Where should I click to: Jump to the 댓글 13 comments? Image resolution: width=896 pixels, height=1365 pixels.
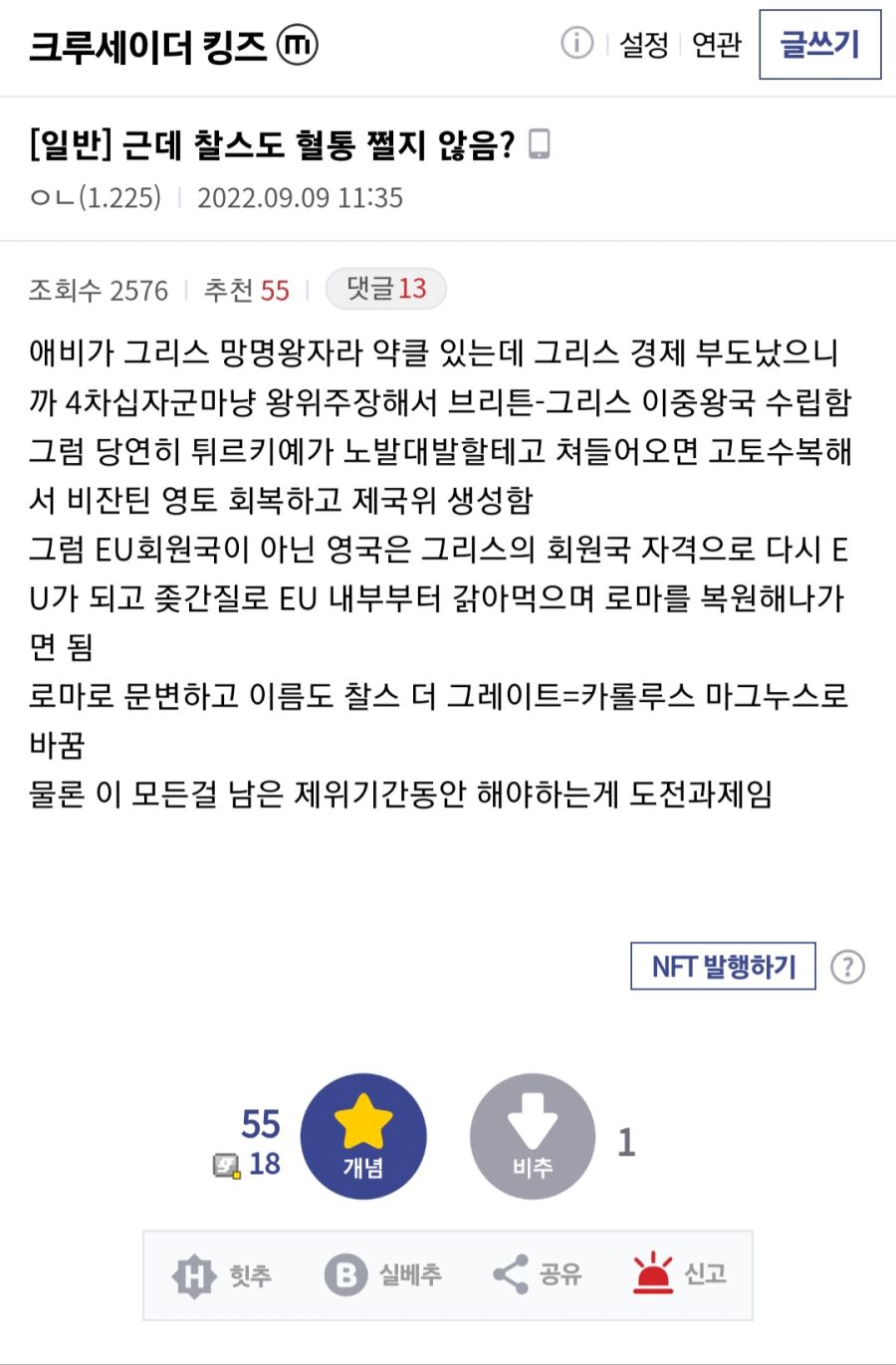click(386, 289)
